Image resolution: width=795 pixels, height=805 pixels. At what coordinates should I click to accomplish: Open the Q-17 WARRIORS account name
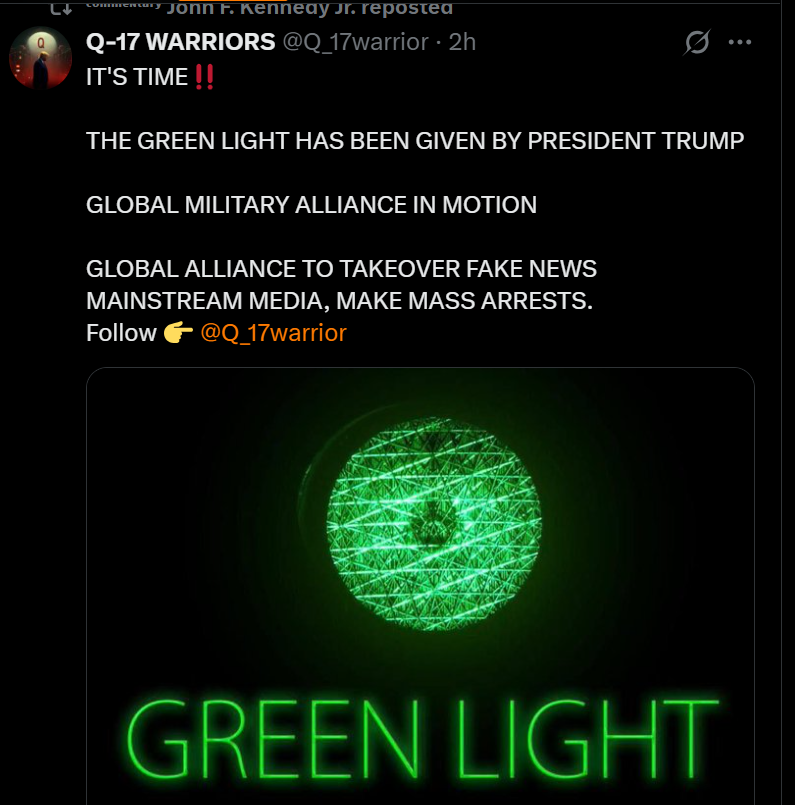(x=181, y=42)
